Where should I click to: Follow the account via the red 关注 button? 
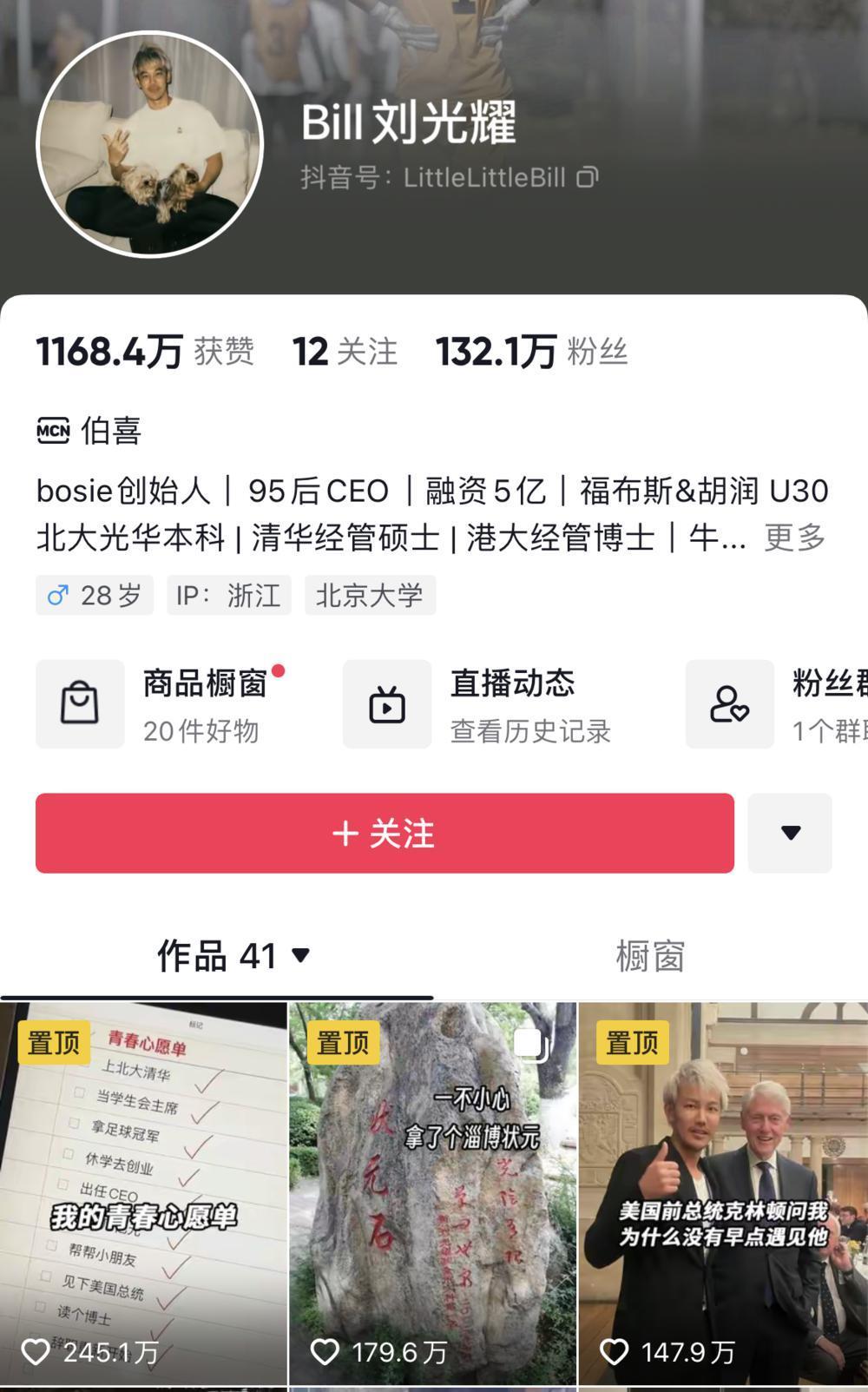point(384,833)
